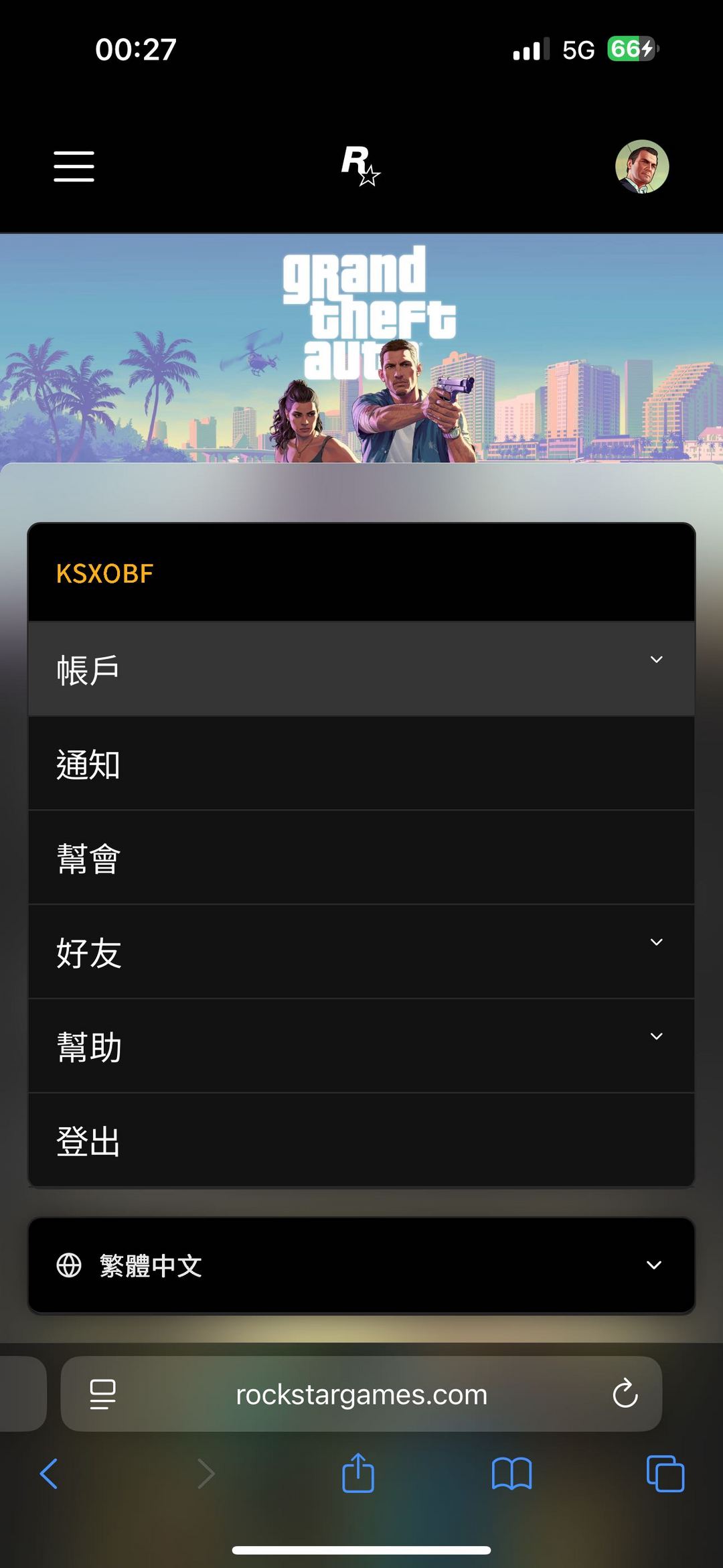The image size is (723, 1568).
Task: Reload the page
Action: point(625,1394)
